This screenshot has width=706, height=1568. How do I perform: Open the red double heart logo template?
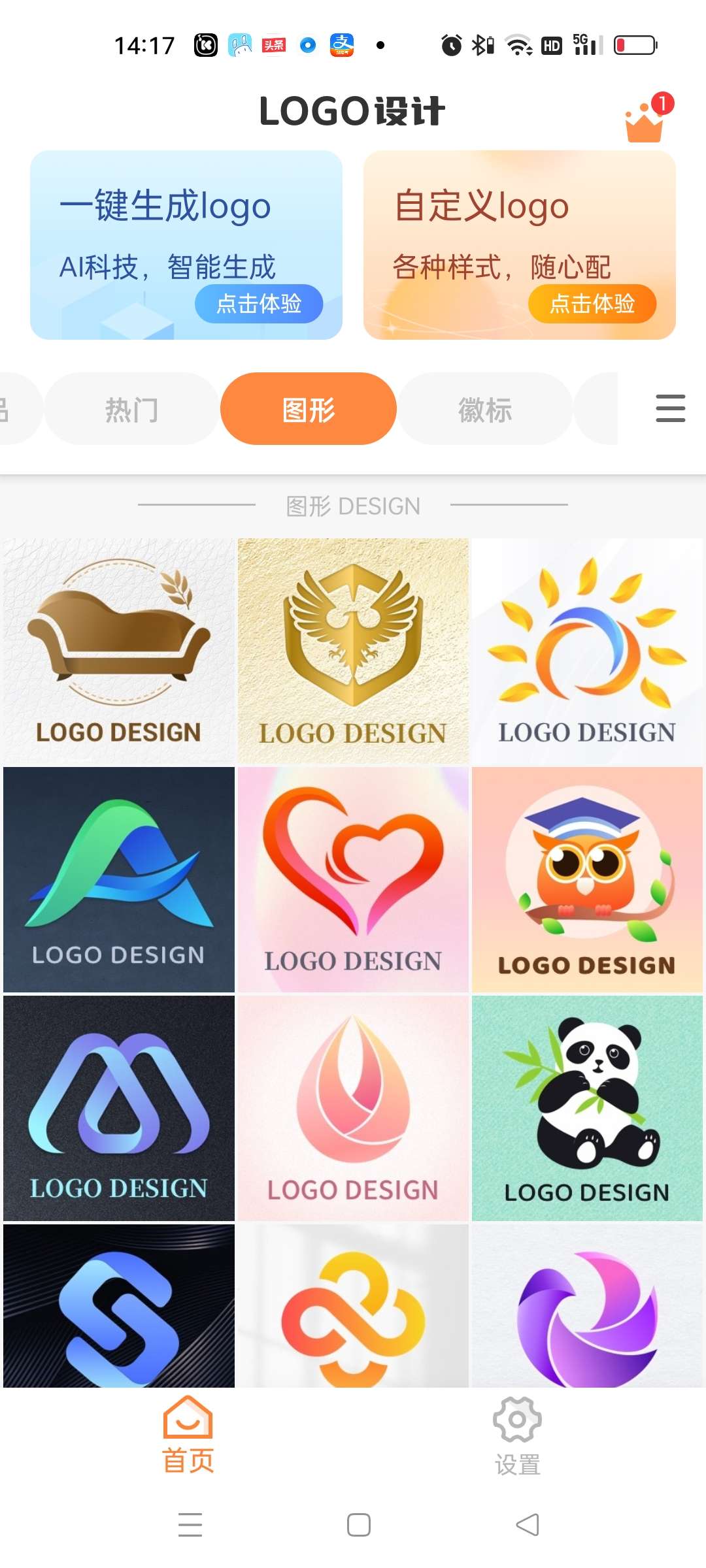click(x=353, y=879)
